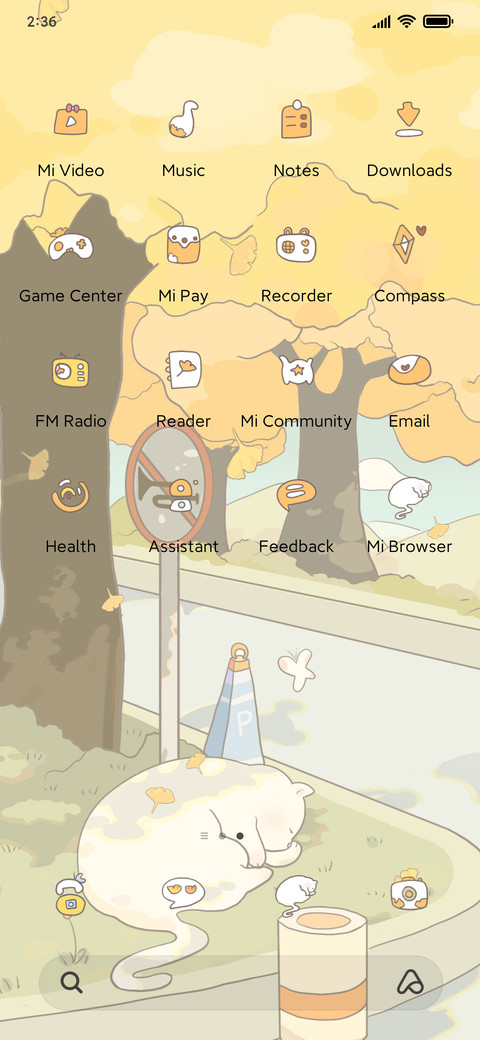Open the Downloads app
Screen dimensions: 480x1040
click(x=409, y=120)
